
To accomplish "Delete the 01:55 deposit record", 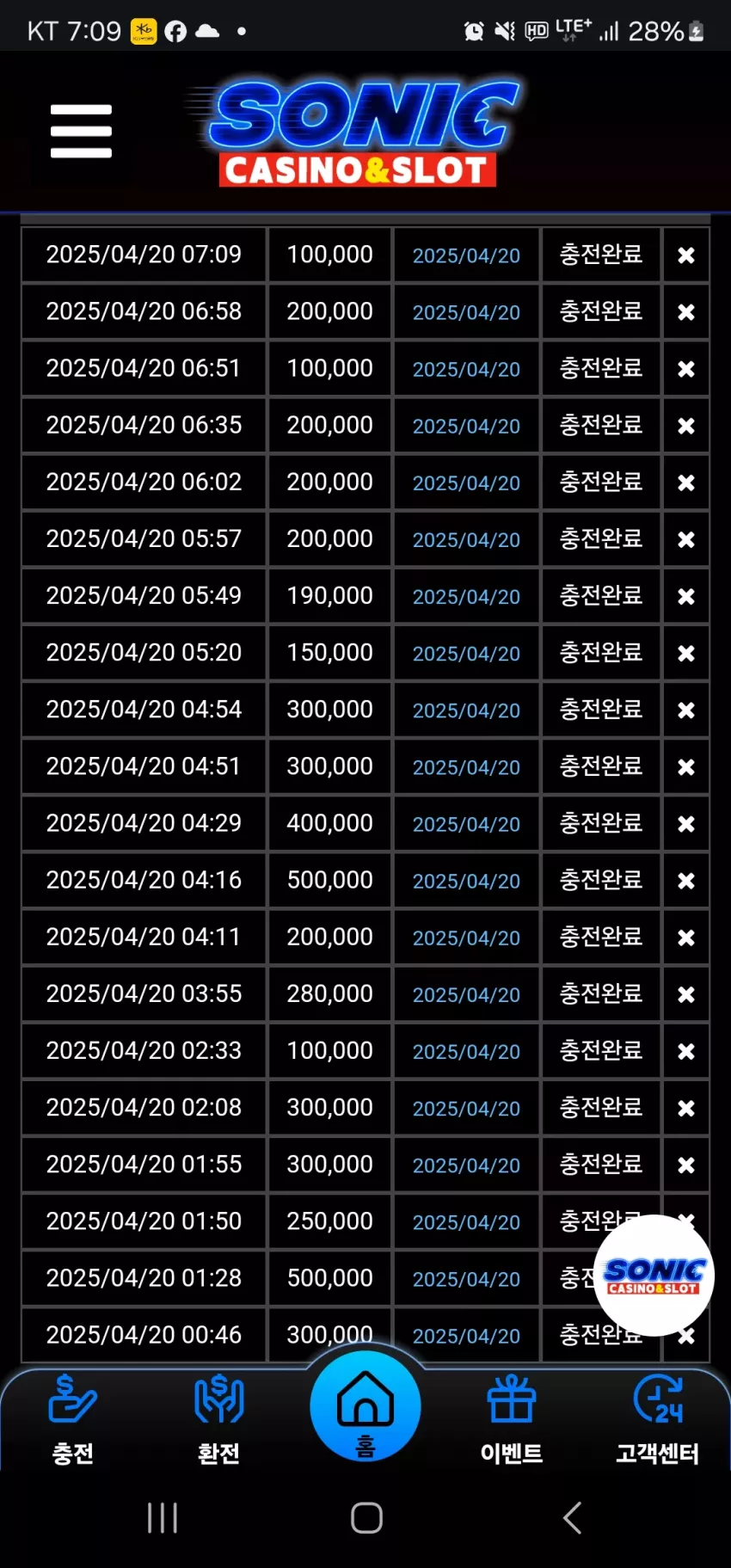I will pyautogui.click(x=685, y=1165).
